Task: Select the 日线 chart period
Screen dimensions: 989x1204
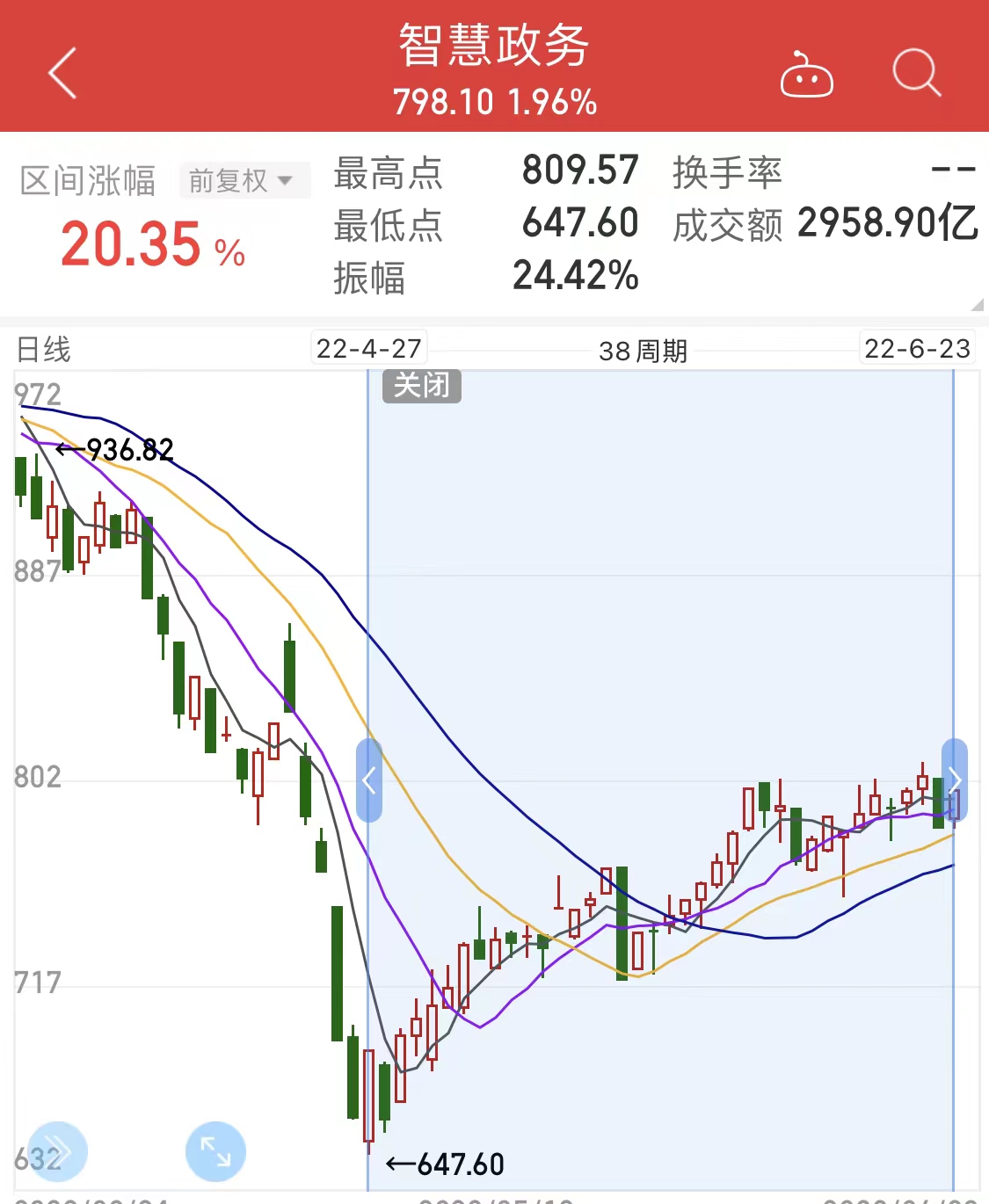Action: (x=44, y=350)
